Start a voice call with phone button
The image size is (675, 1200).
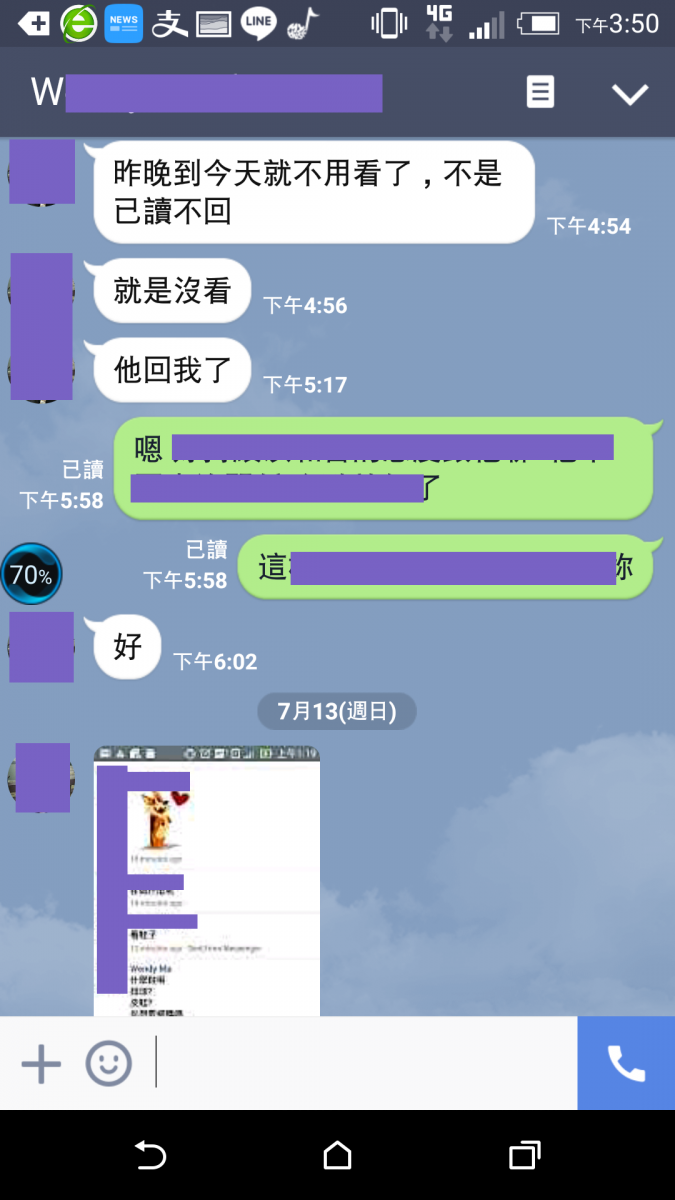click(626, 1063)
